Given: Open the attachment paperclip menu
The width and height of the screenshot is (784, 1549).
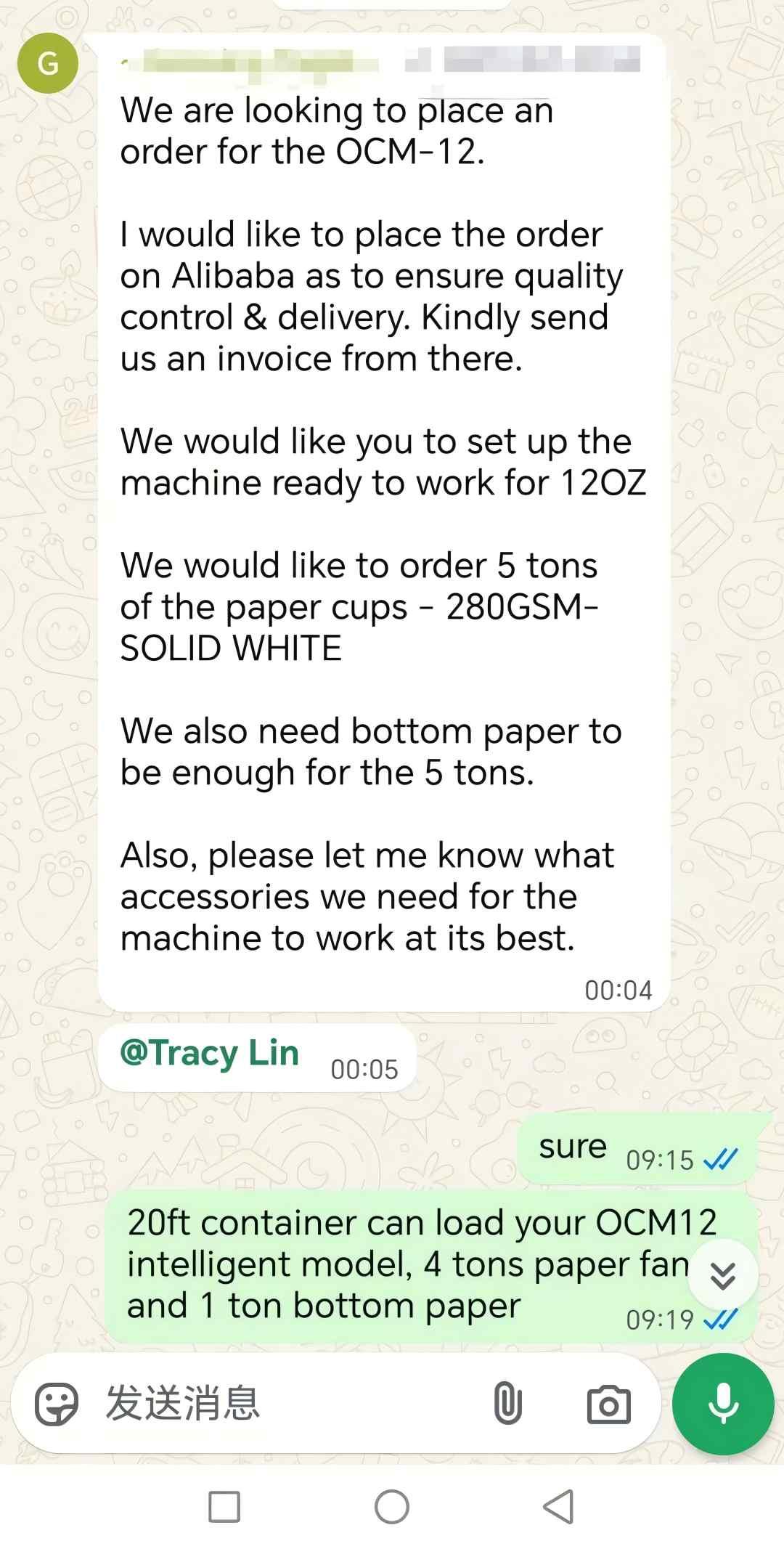Looking at the screenshot, I should [507, 1404].
